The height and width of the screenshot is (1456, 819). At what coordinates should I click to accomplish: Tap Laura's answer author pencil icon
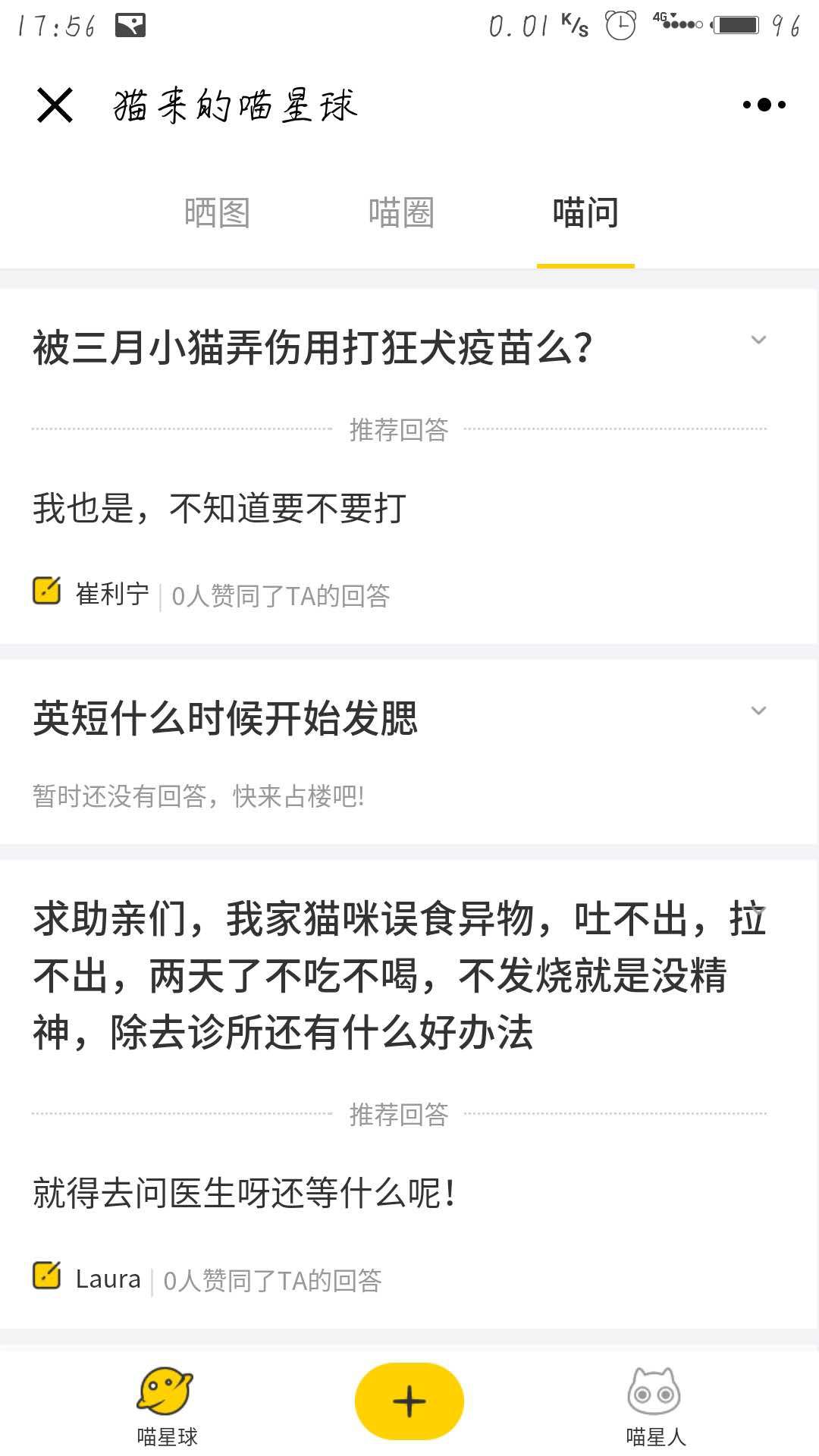(x=45, y=1278)
